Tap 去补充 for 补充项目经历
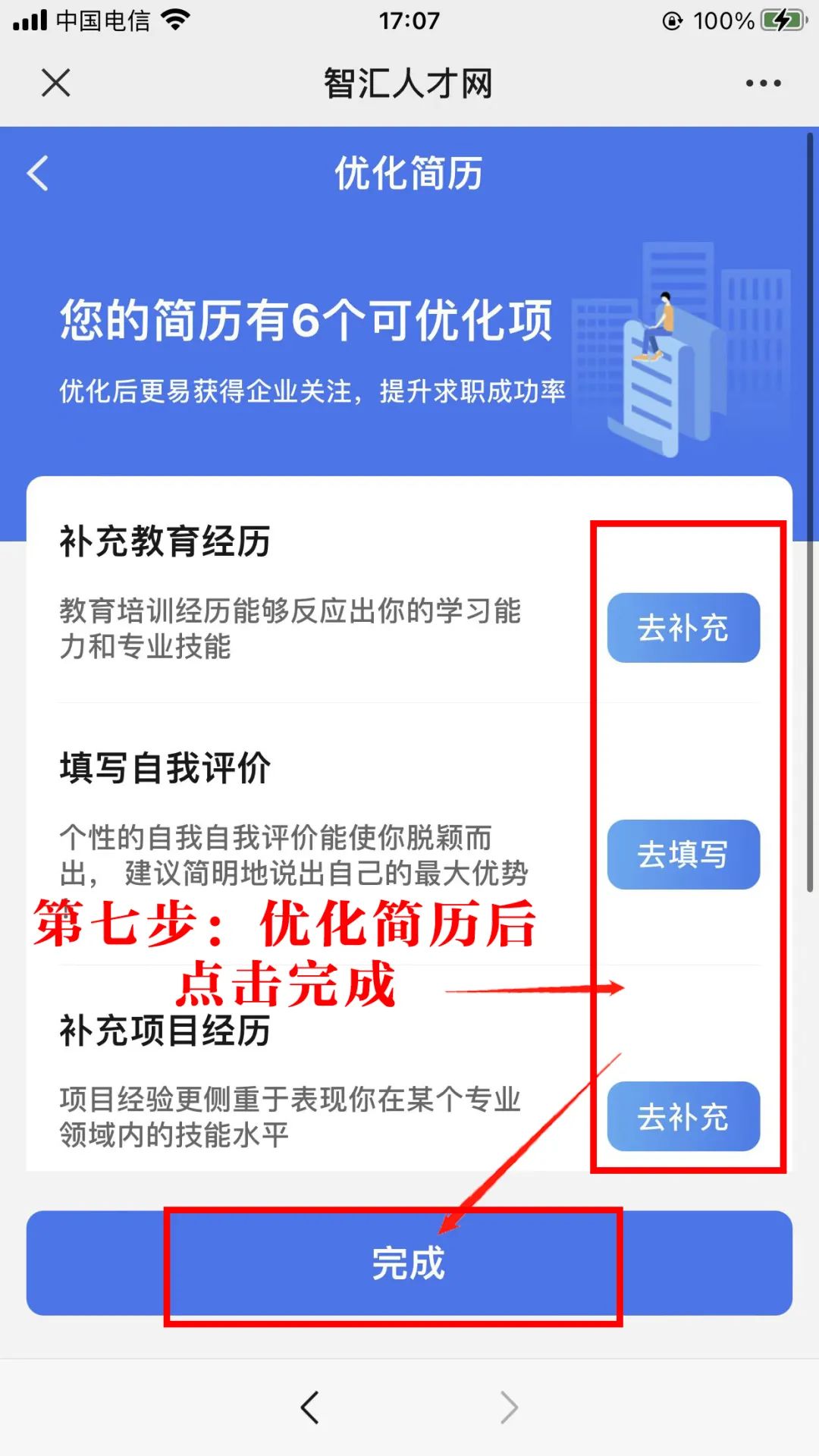 [x=683, y=1116]
